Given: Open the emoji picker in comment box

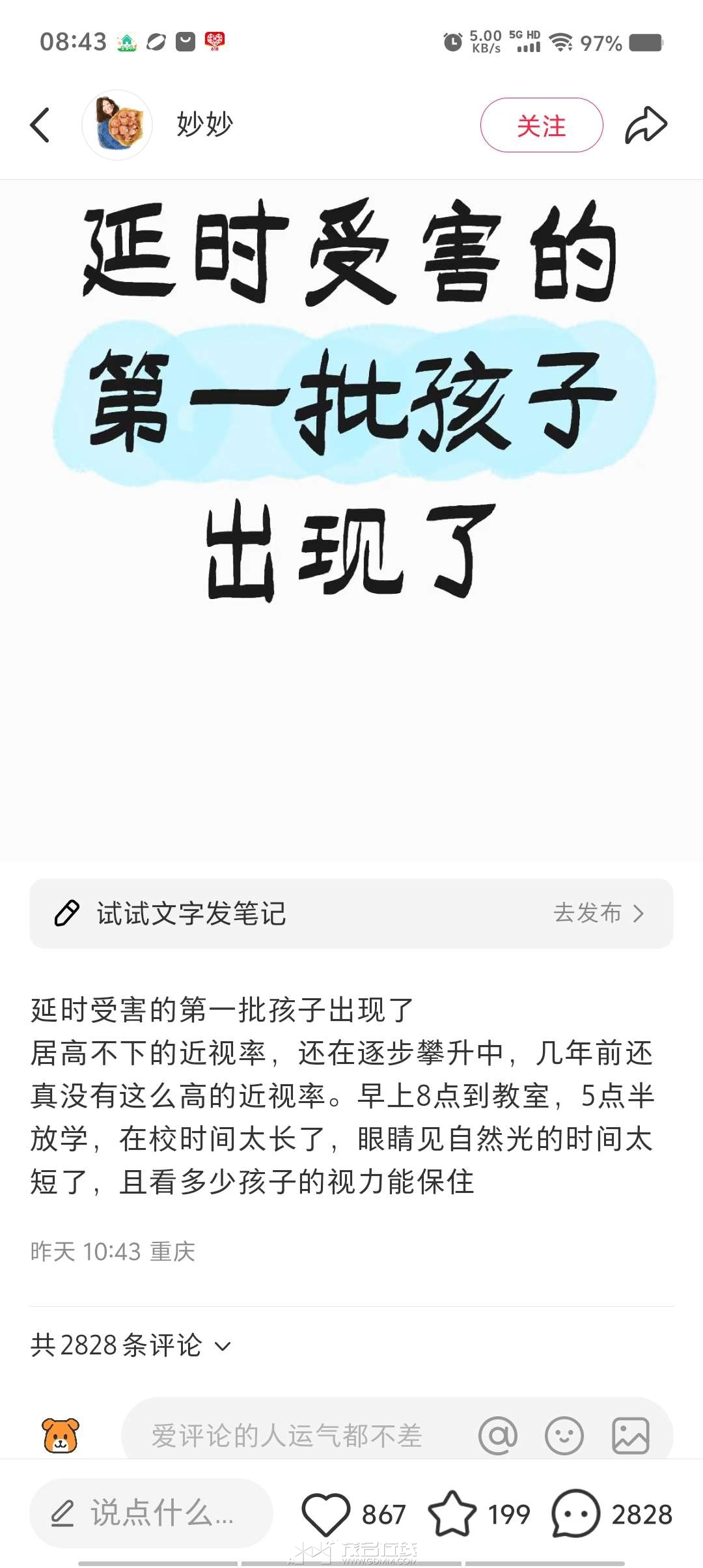Looking at the screenshot, I should (564, 1436).
